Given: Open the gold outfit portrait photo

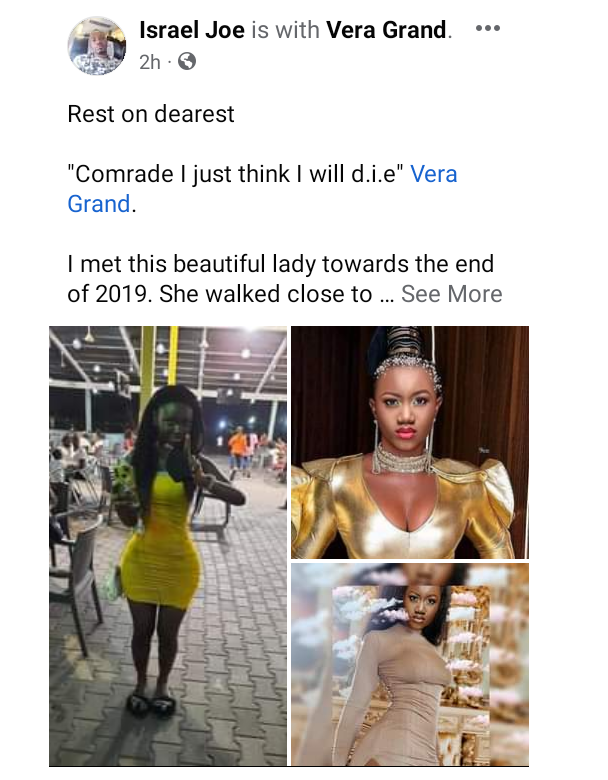Looking at the screenshot, I should pyautogui.click(x=409, y=441).
